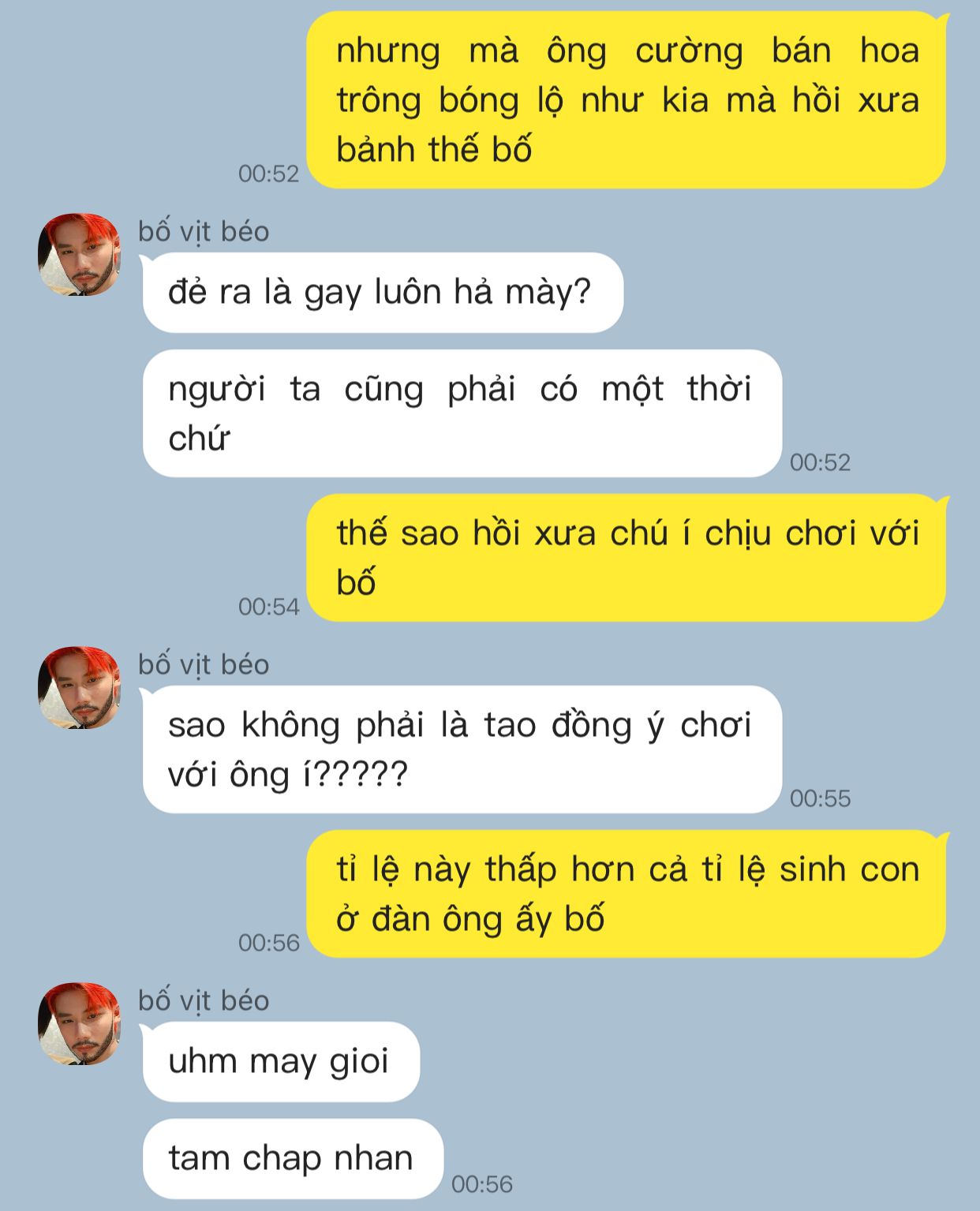Open bố vịt béo's avatar beside "đẻ ra là gay" message
Screen dimensions: 980x1211
[80, 255]
